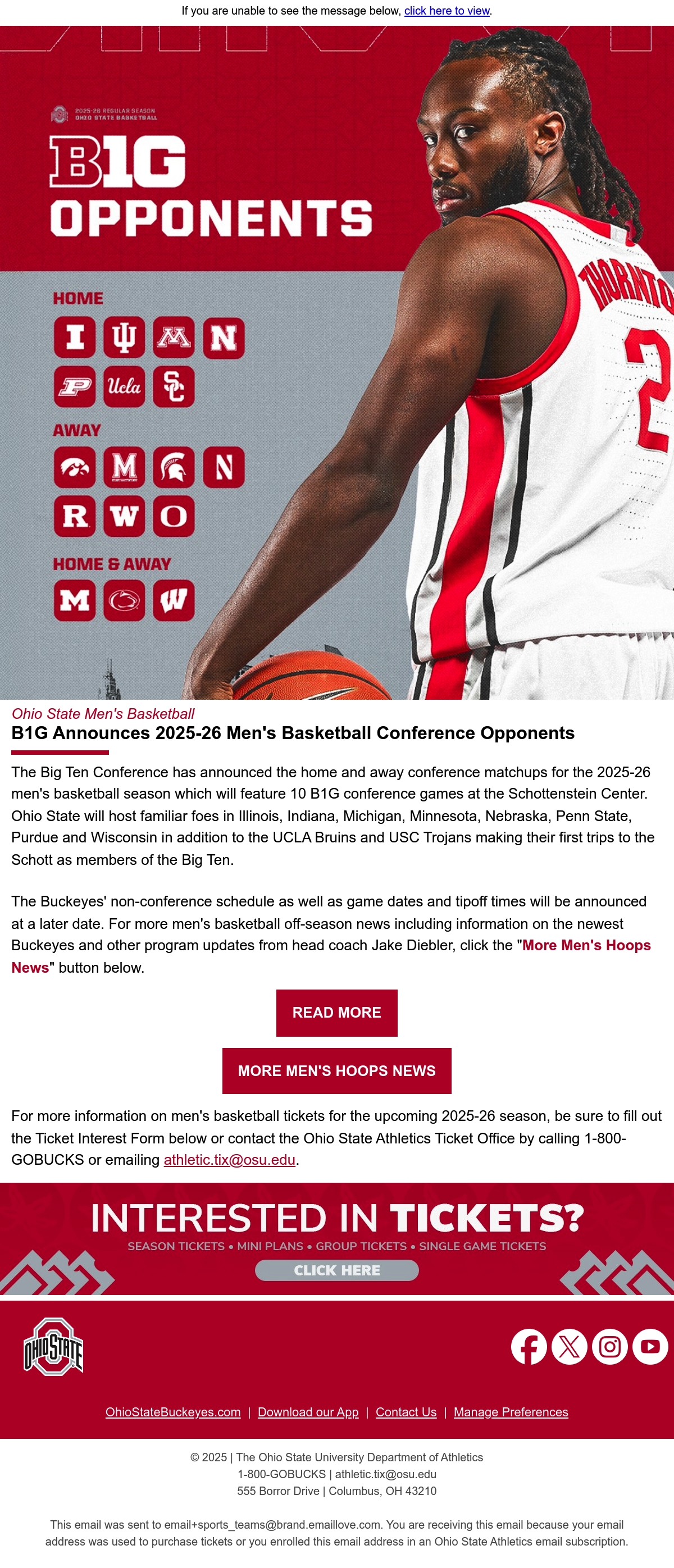Open the Interested in Tickets banner

pos(336,1239)
